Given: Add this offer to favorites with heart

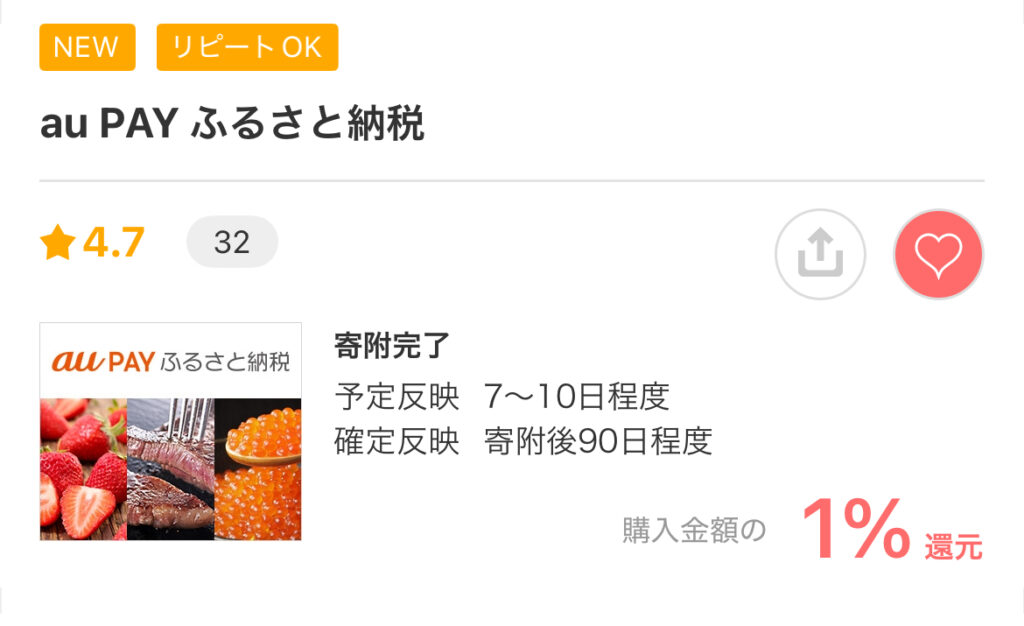Looking at the screenshot, I should click(x=938, y=254).
